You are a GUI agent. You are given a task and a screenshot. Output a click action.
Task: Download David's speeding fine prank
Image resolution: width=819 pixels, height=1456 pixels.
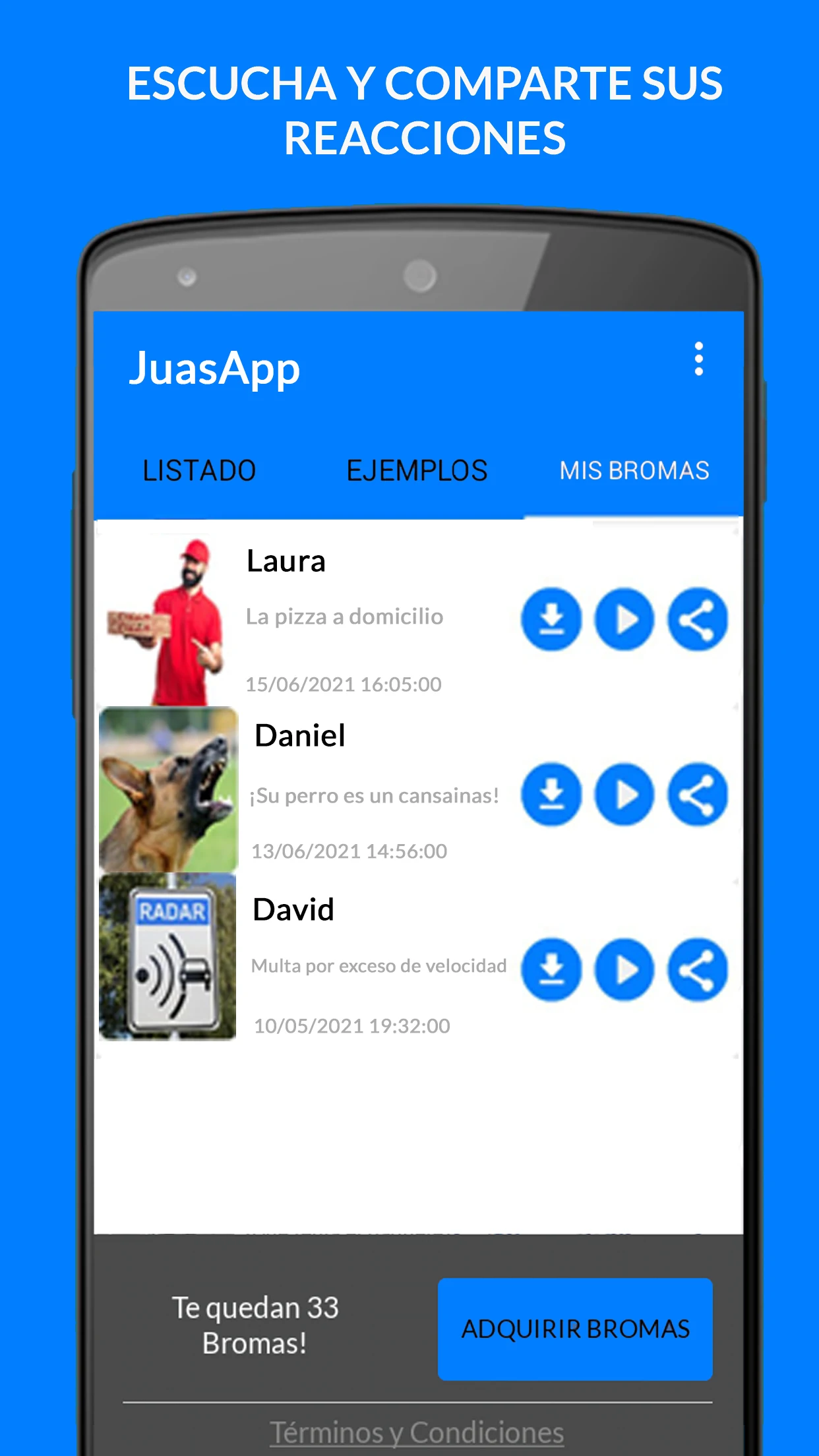tap(552, 969)
